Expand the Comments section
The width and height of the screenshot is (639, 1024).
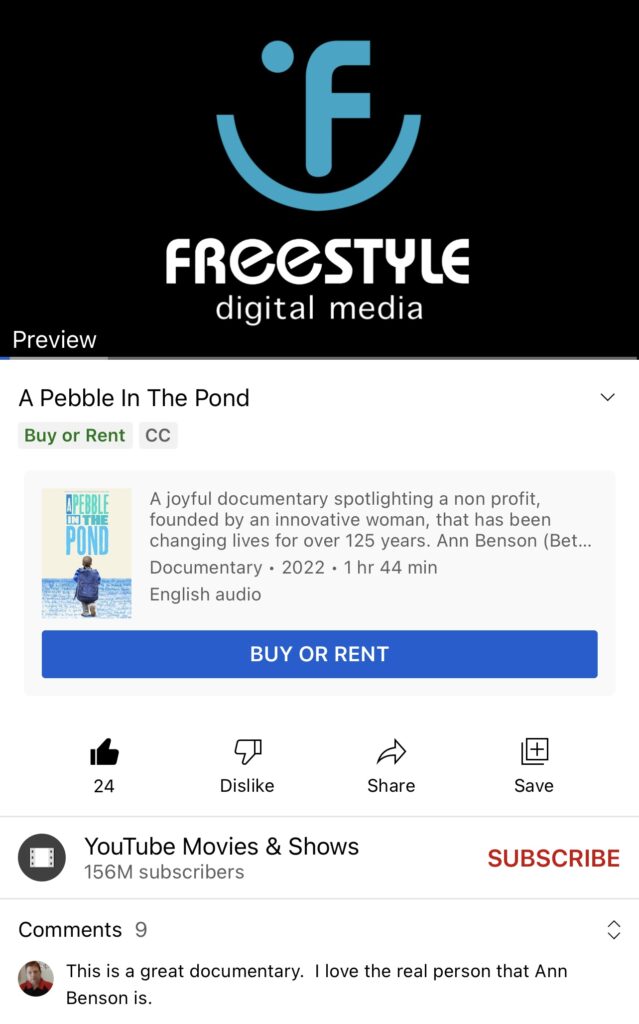(614, 929)
